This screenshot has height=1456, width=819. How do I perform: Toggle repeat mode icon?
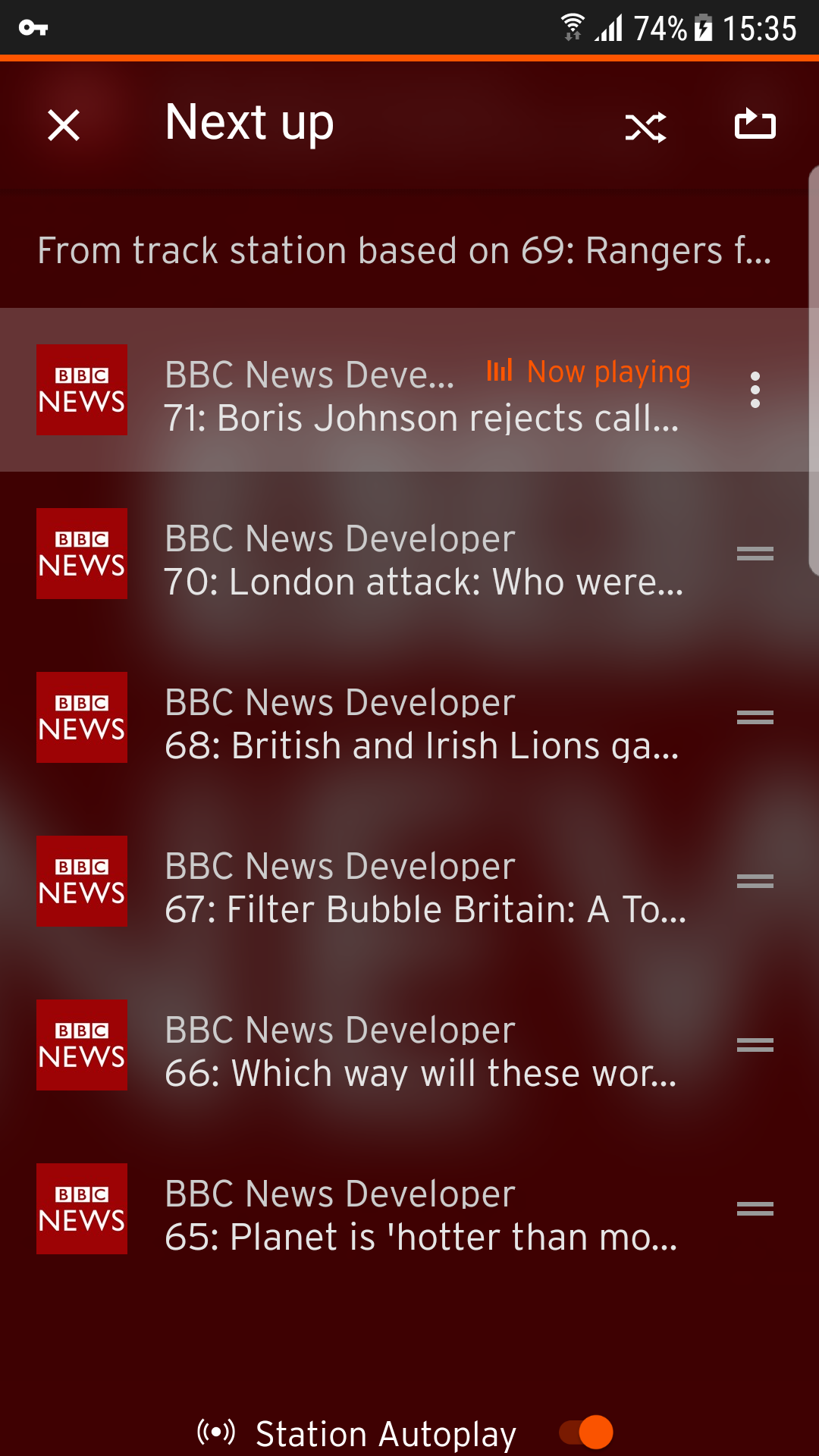coord(755,125)
